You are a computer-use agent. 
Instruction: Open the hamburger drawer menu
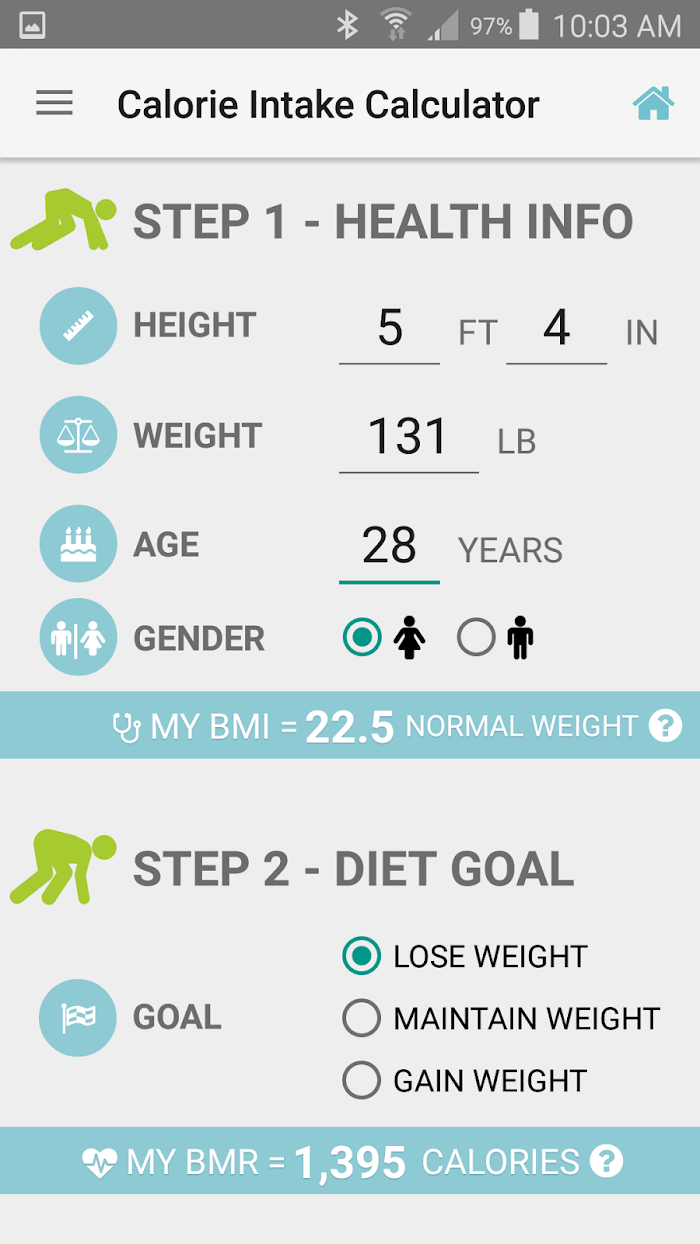(x=54, y=103)
